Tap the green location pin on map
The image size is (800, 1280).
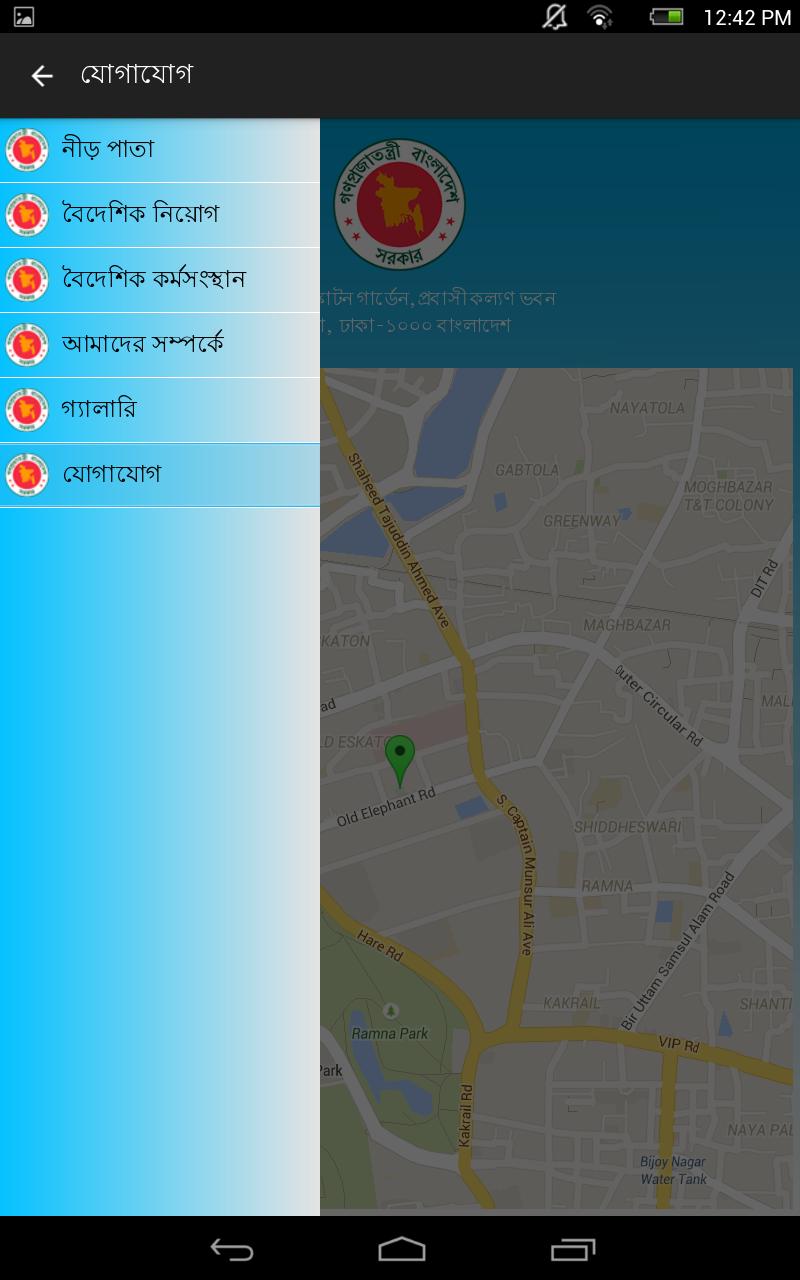coord(400,758)
